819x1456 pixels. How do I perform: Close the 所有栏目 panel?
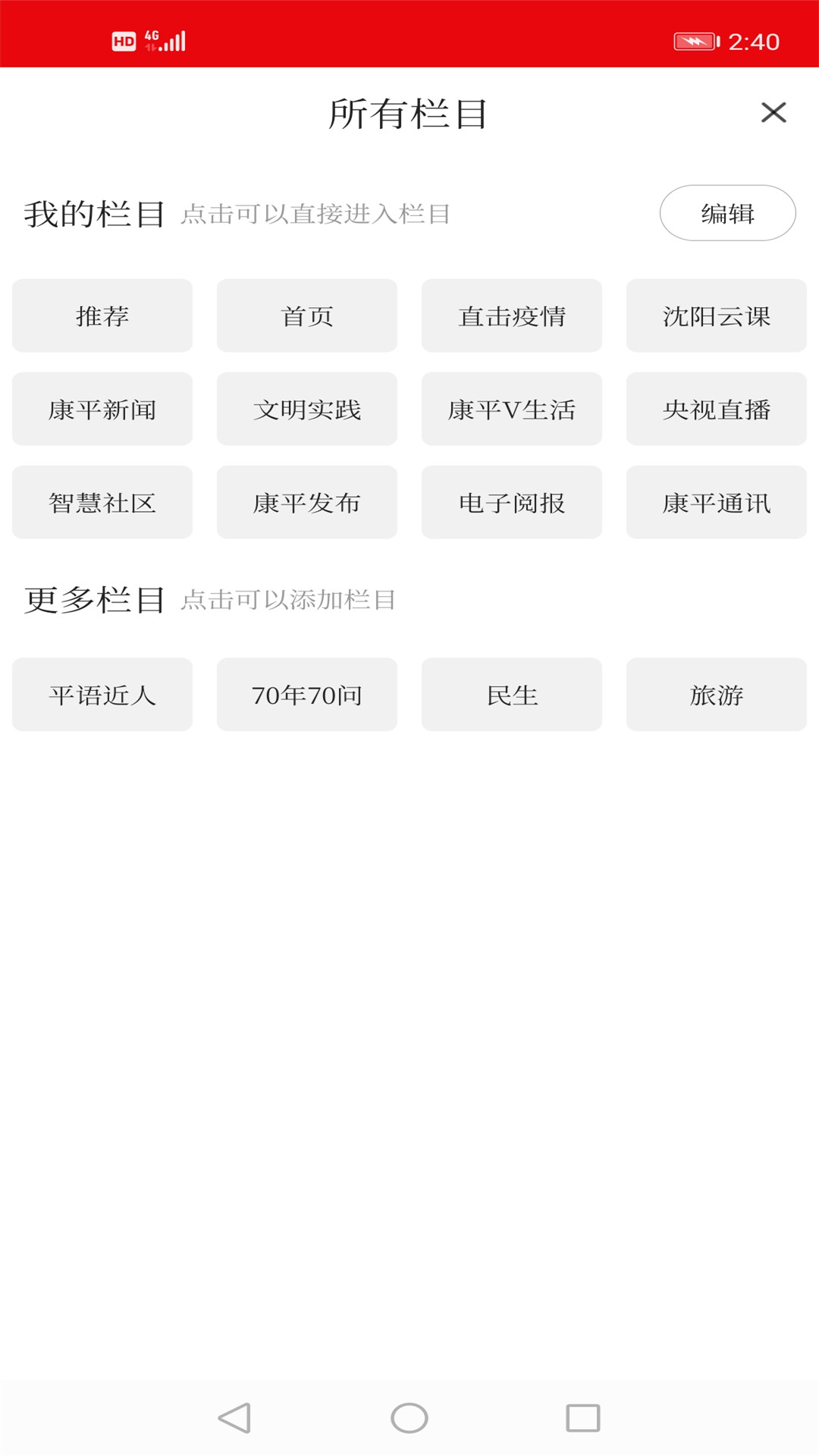774,112
